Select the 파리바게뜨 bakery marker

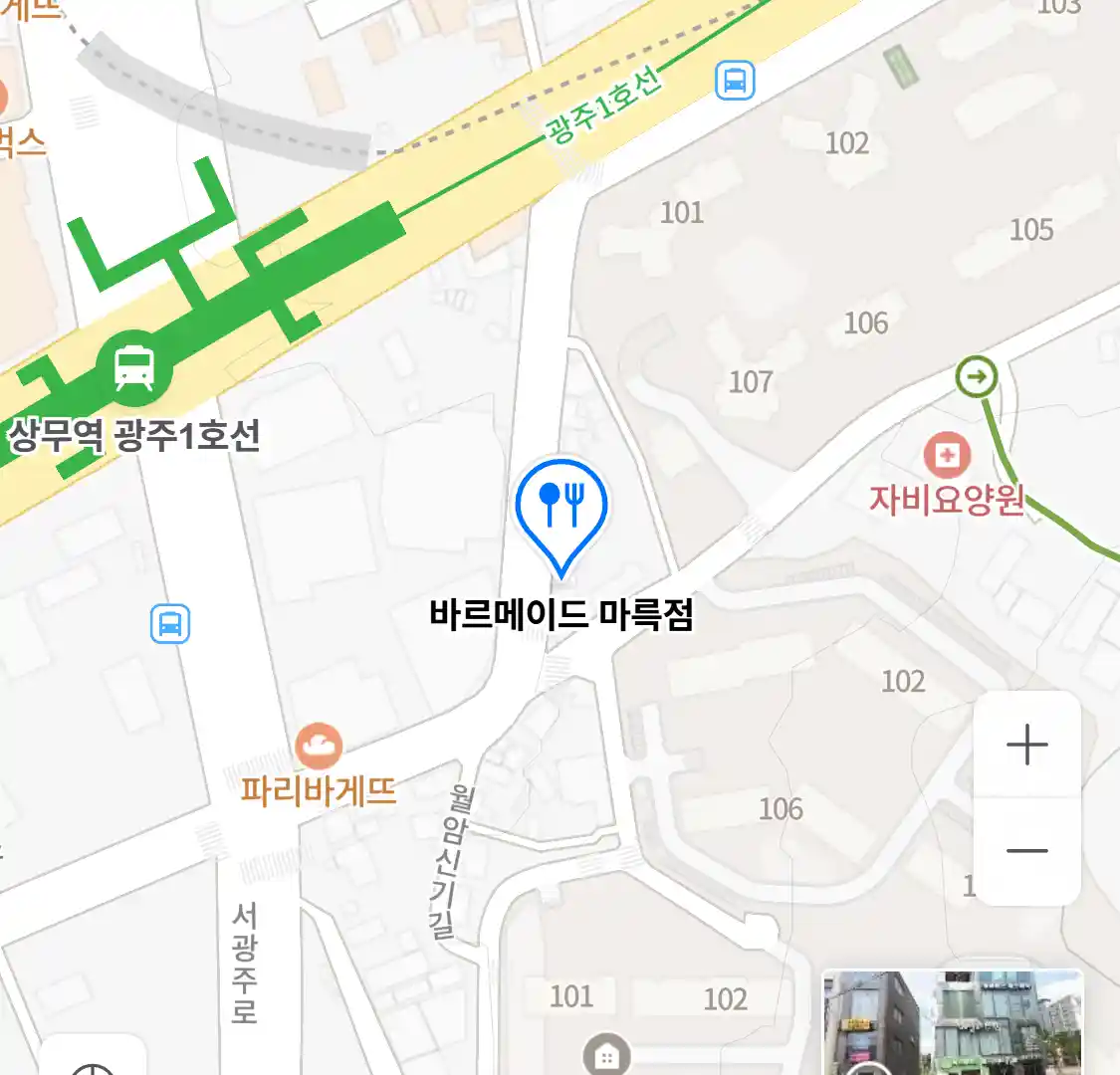[319, 746]
